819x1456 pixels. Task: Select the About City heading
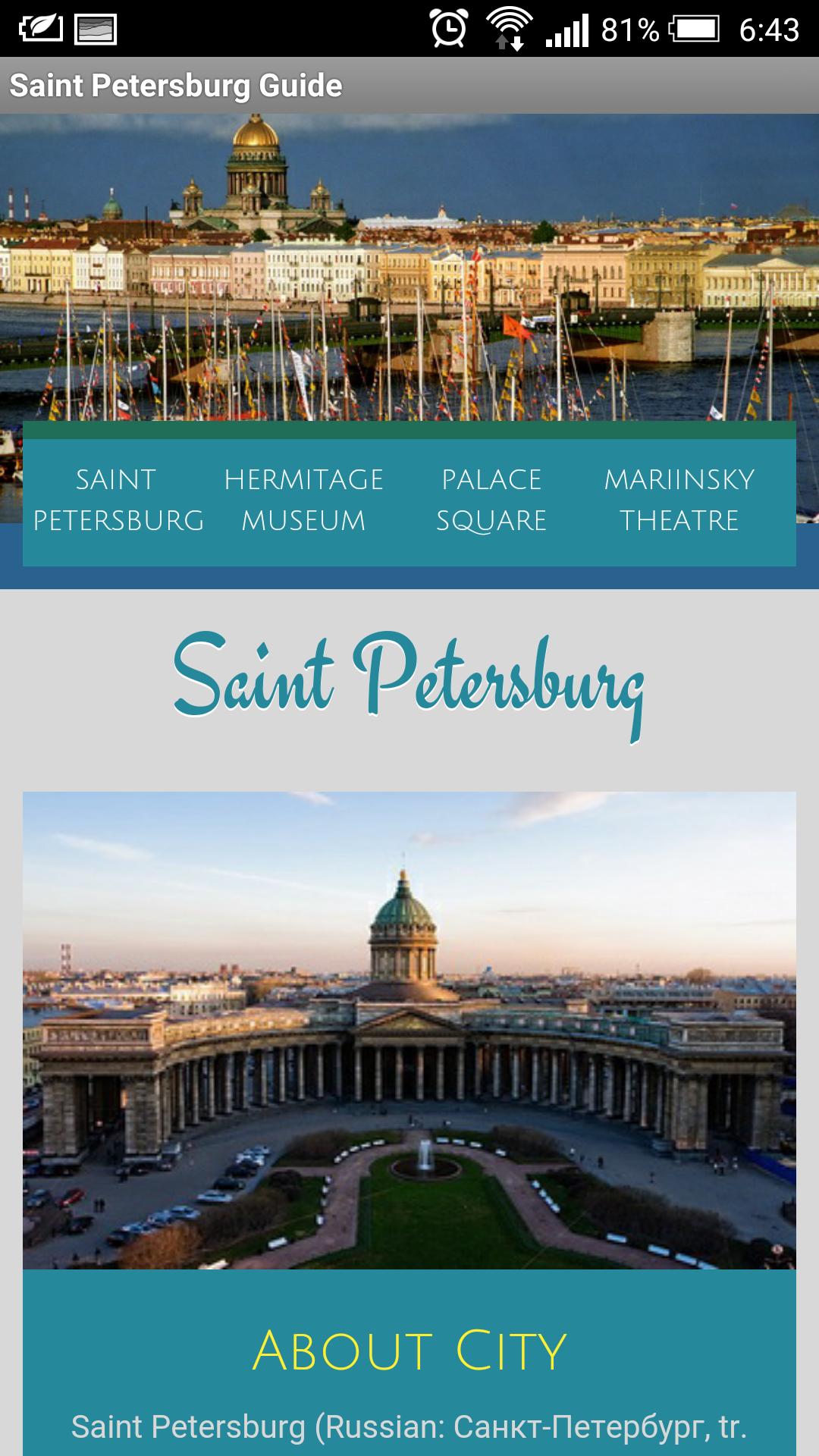(x=409, y=1347)
